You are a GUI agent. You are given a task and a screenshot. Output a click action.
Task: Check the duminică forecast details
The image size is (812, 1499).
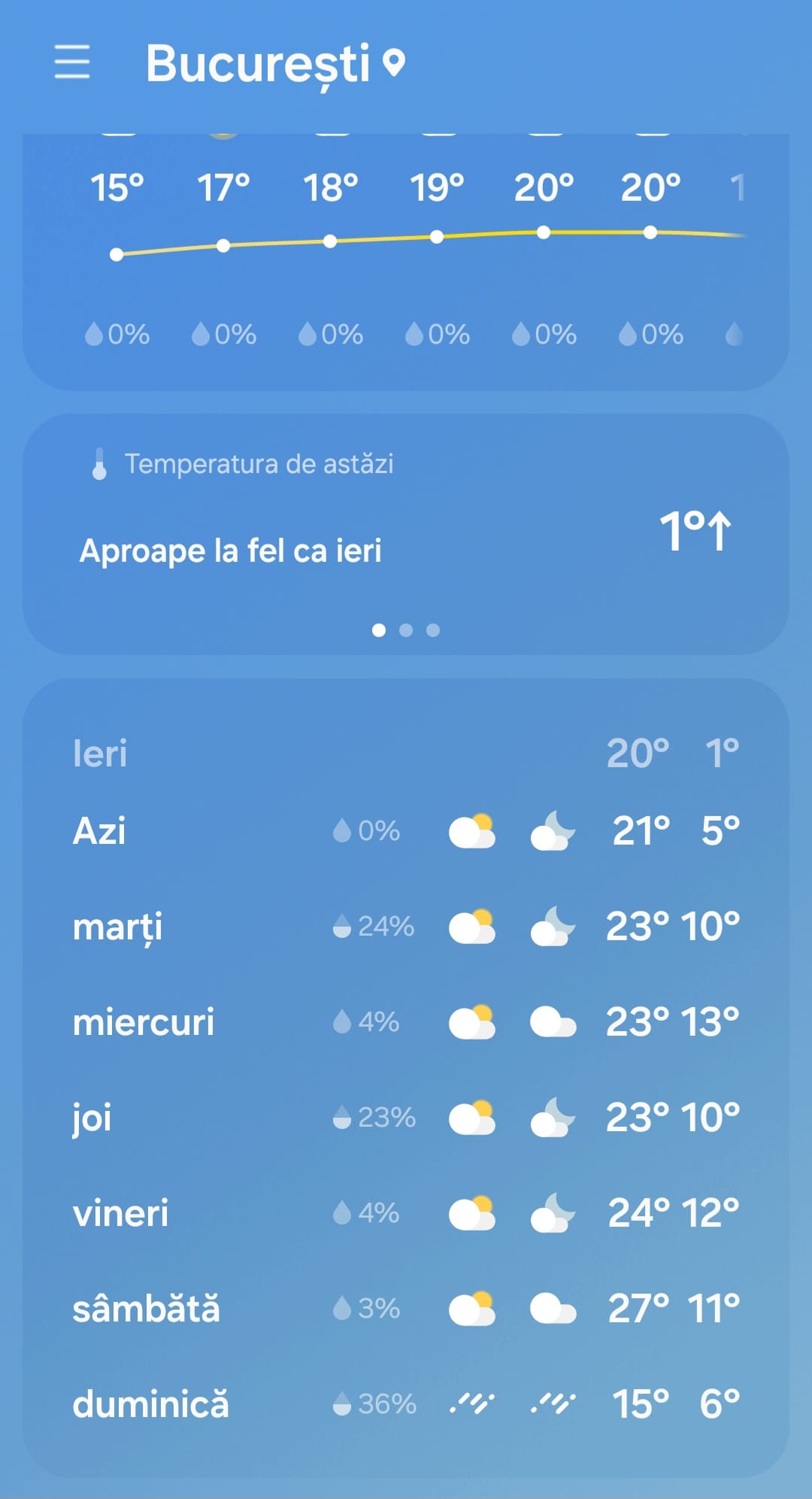click(406, 1404)
